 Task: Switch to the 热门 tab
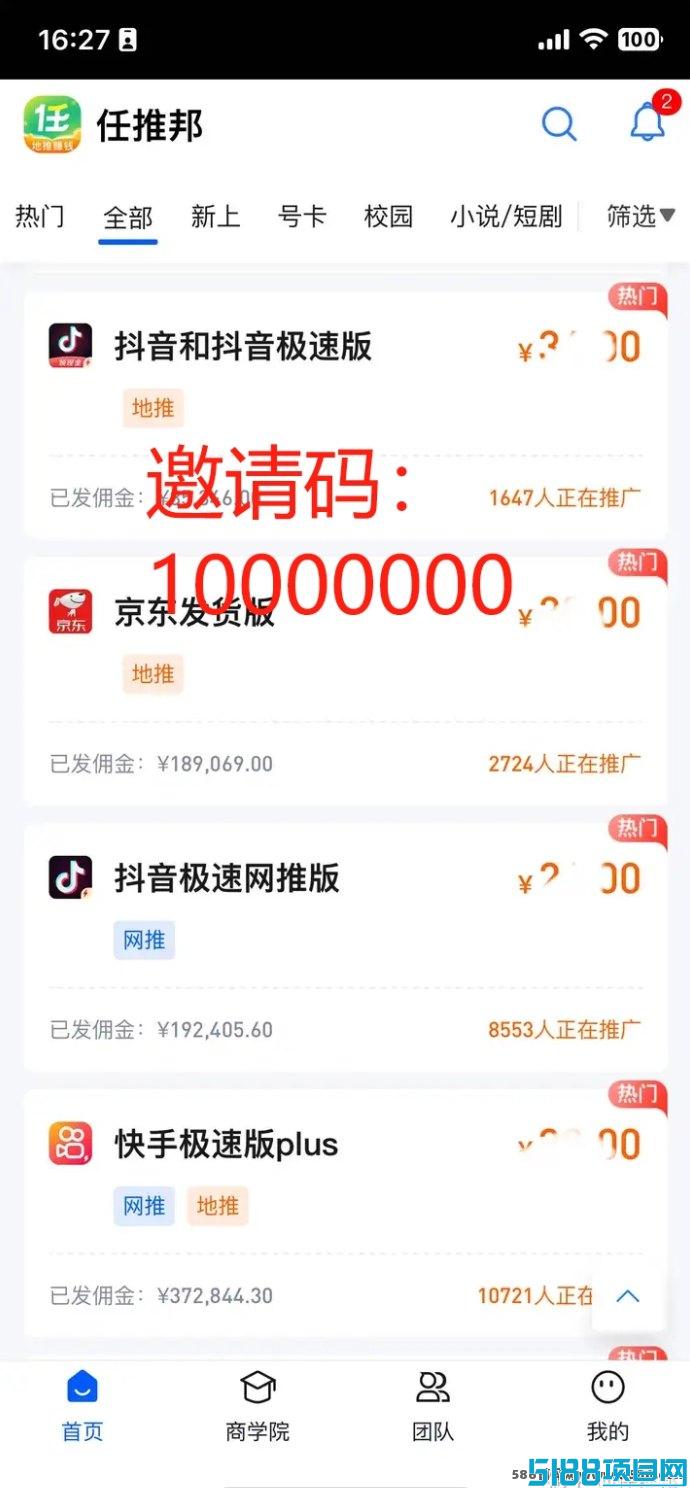click(x=40, y=216)
